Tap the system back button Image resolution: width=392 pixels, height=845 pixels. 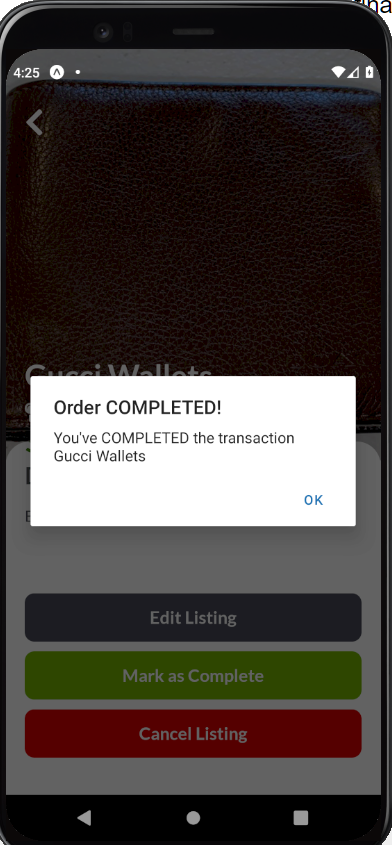[84, 818]
